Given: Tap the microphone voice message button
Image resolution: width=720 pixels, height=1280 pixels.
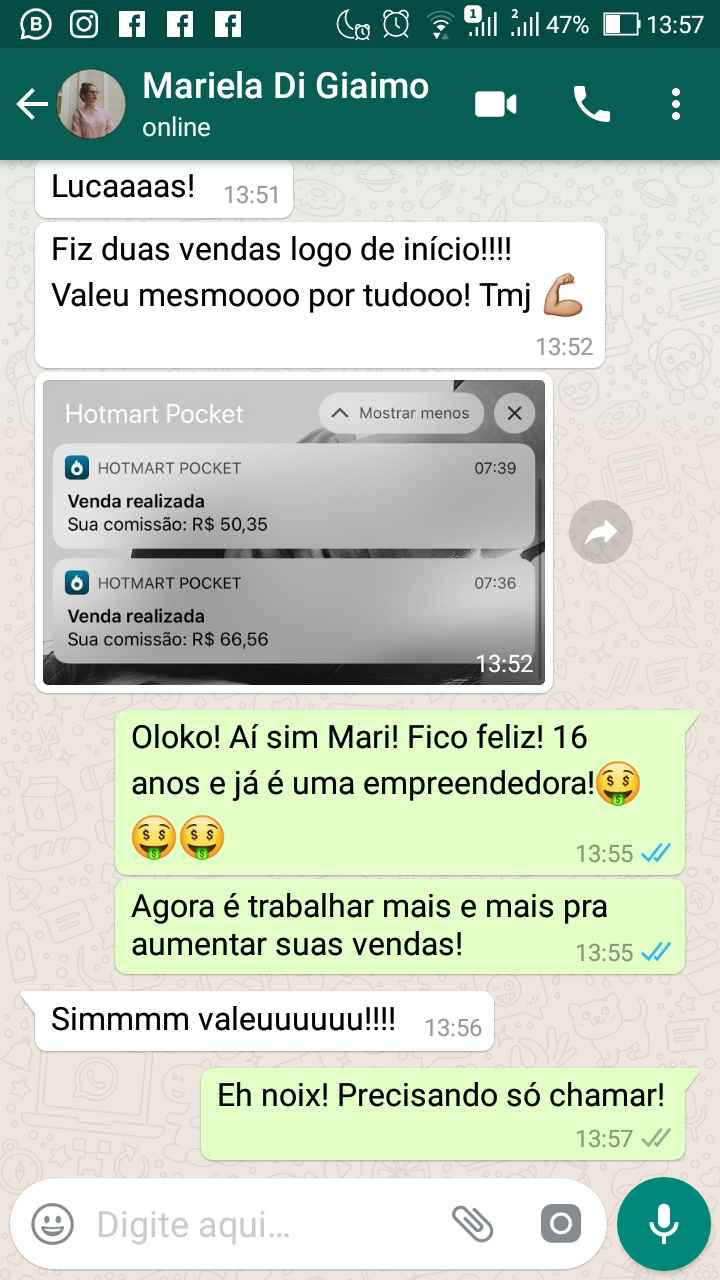Looking at the screenshot, I should pos(663,1224).
